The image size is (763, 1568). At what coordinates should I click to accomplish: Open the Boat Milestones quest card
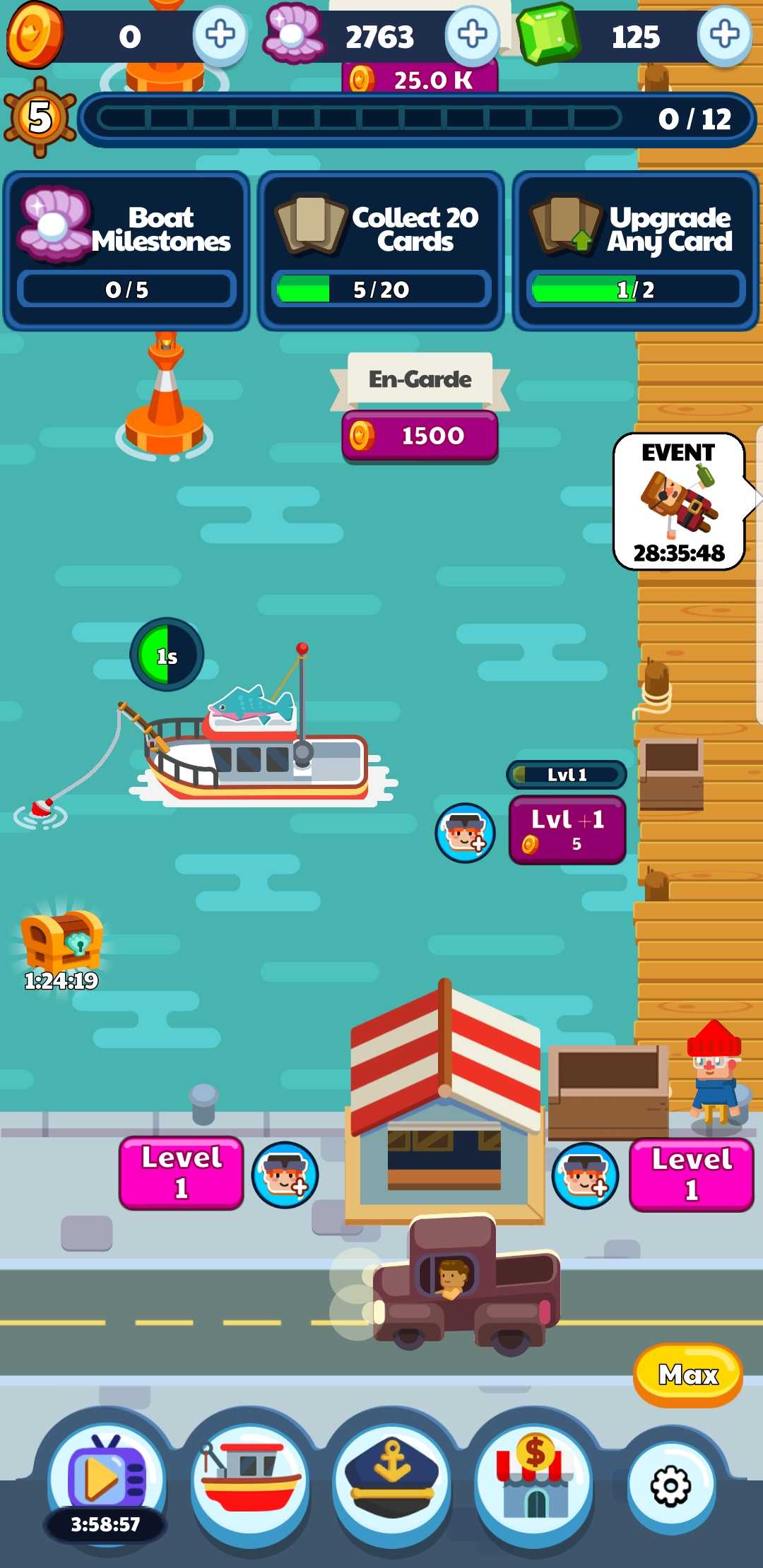[x=127, y=251]
